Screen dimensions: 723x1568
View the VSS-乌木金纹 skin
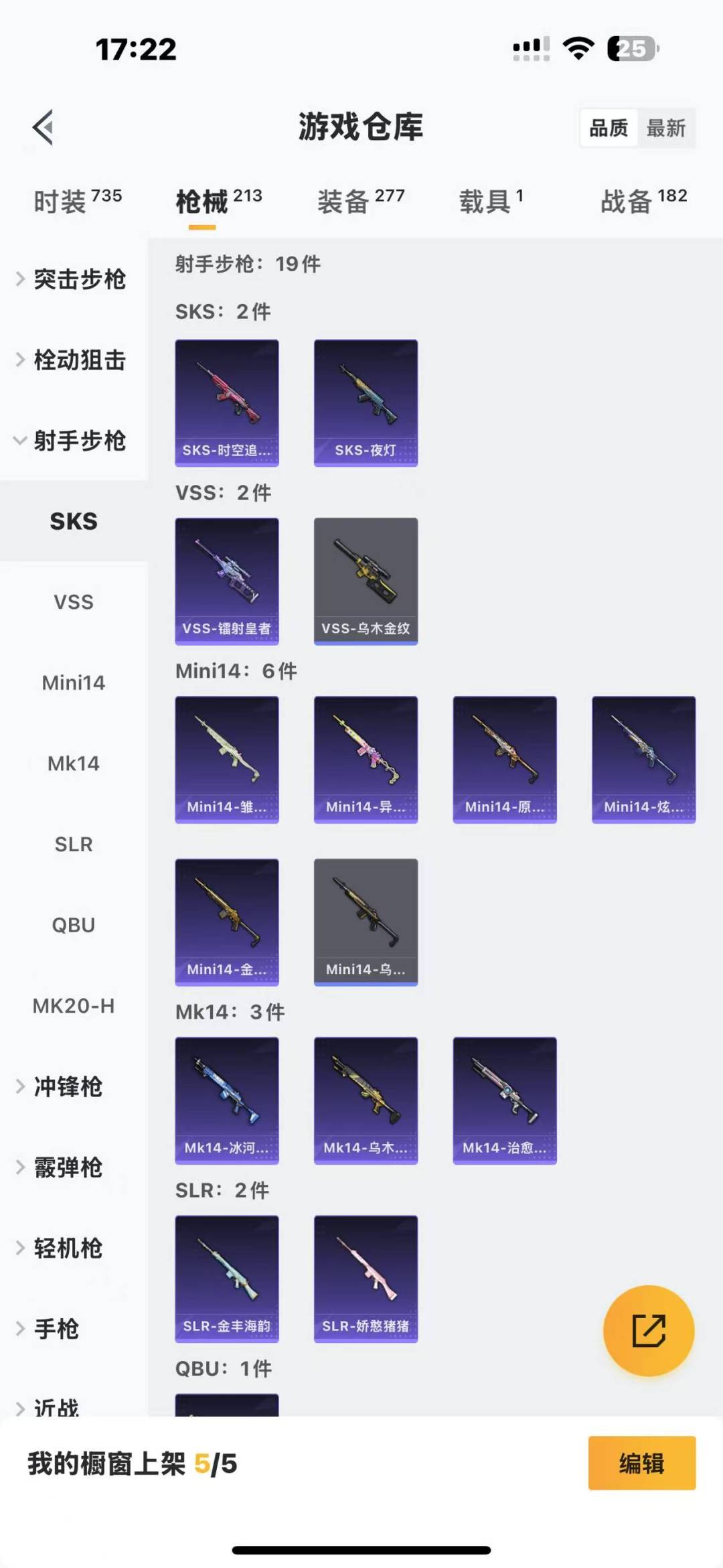point(366,581)
